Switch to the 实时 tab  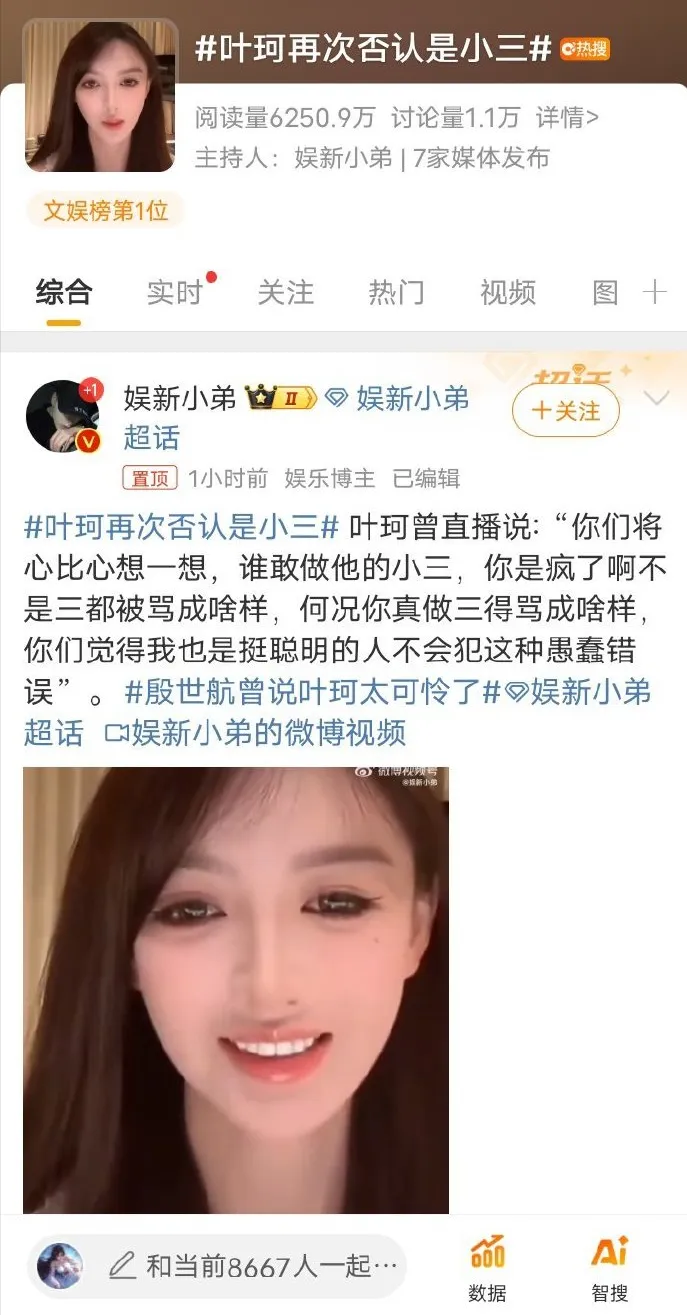[175, 292]
